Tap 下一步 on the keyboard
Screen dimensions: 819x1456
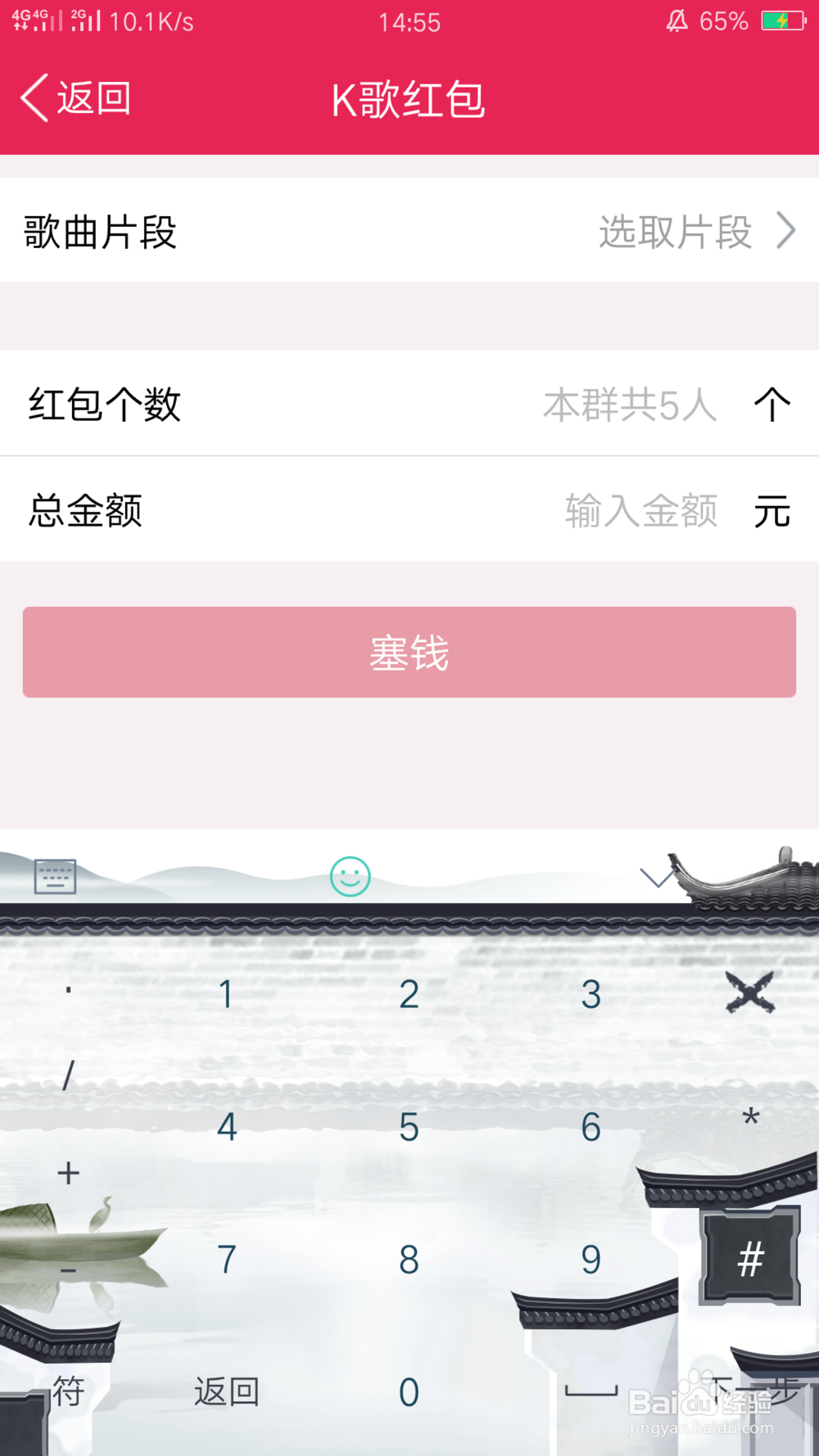pos(749,1390)
